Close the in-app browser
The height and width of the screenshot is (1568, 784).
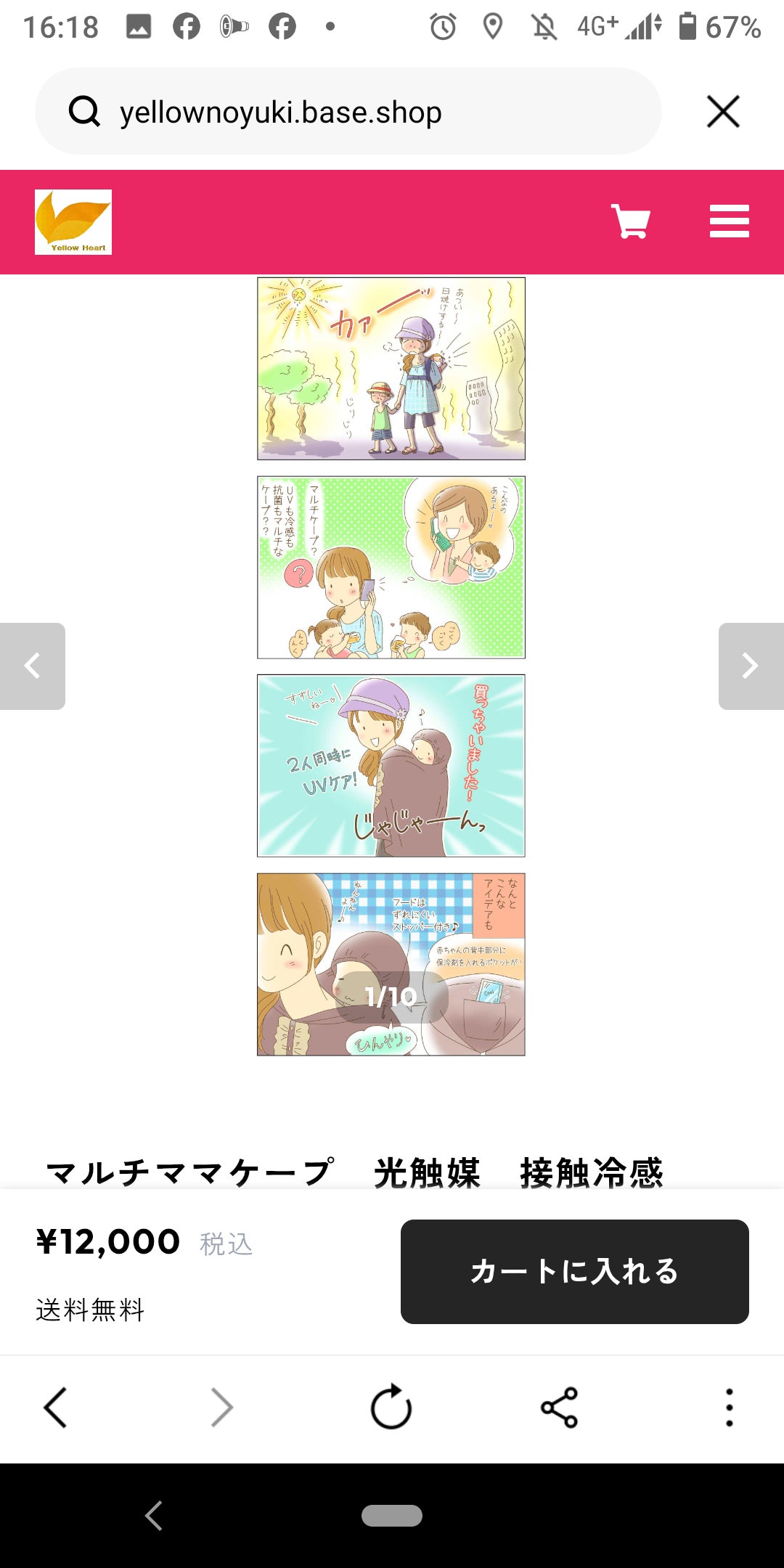723,112
